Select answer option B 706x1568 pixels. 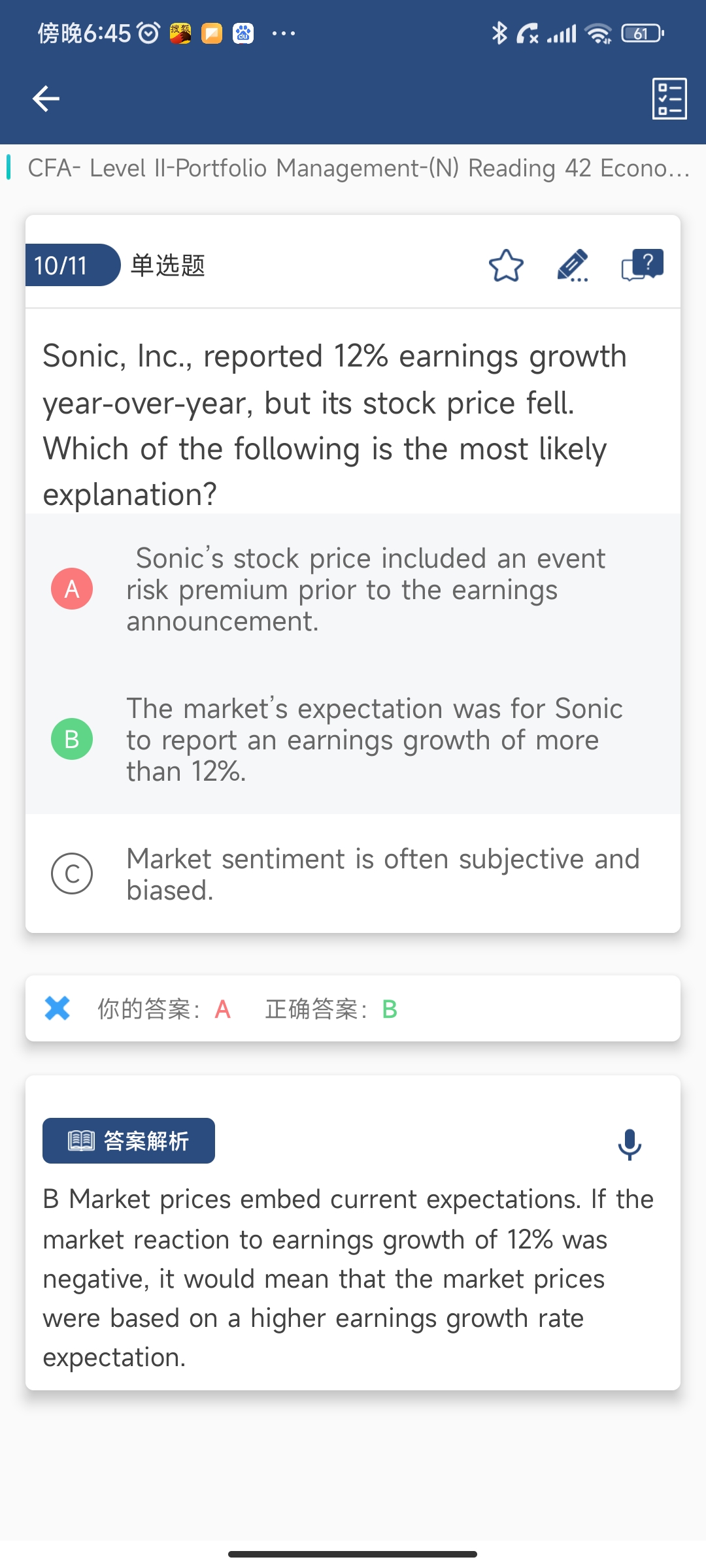353,739
